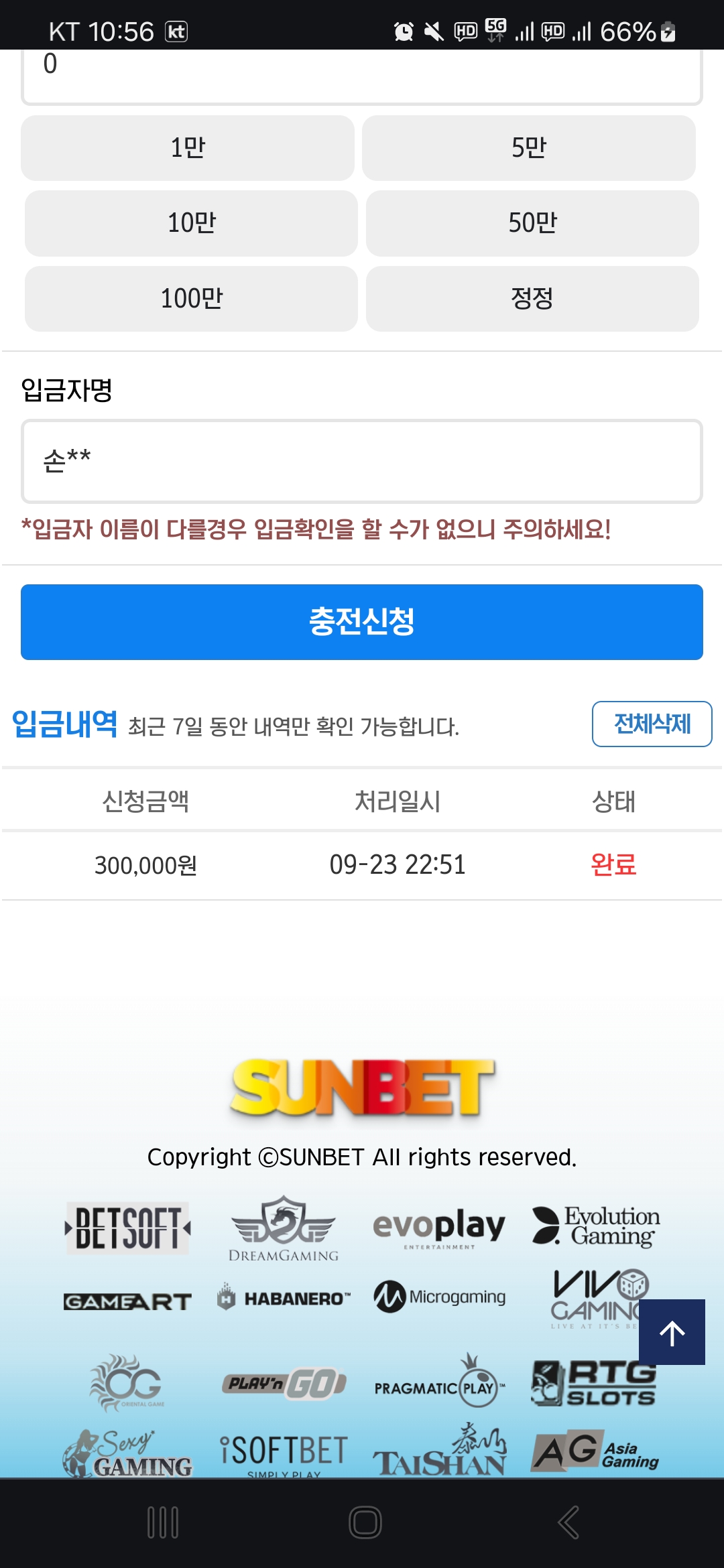This screenshot has height=1568, width=724.
Task: Go back using the system back button
Action: point(568,1522)
